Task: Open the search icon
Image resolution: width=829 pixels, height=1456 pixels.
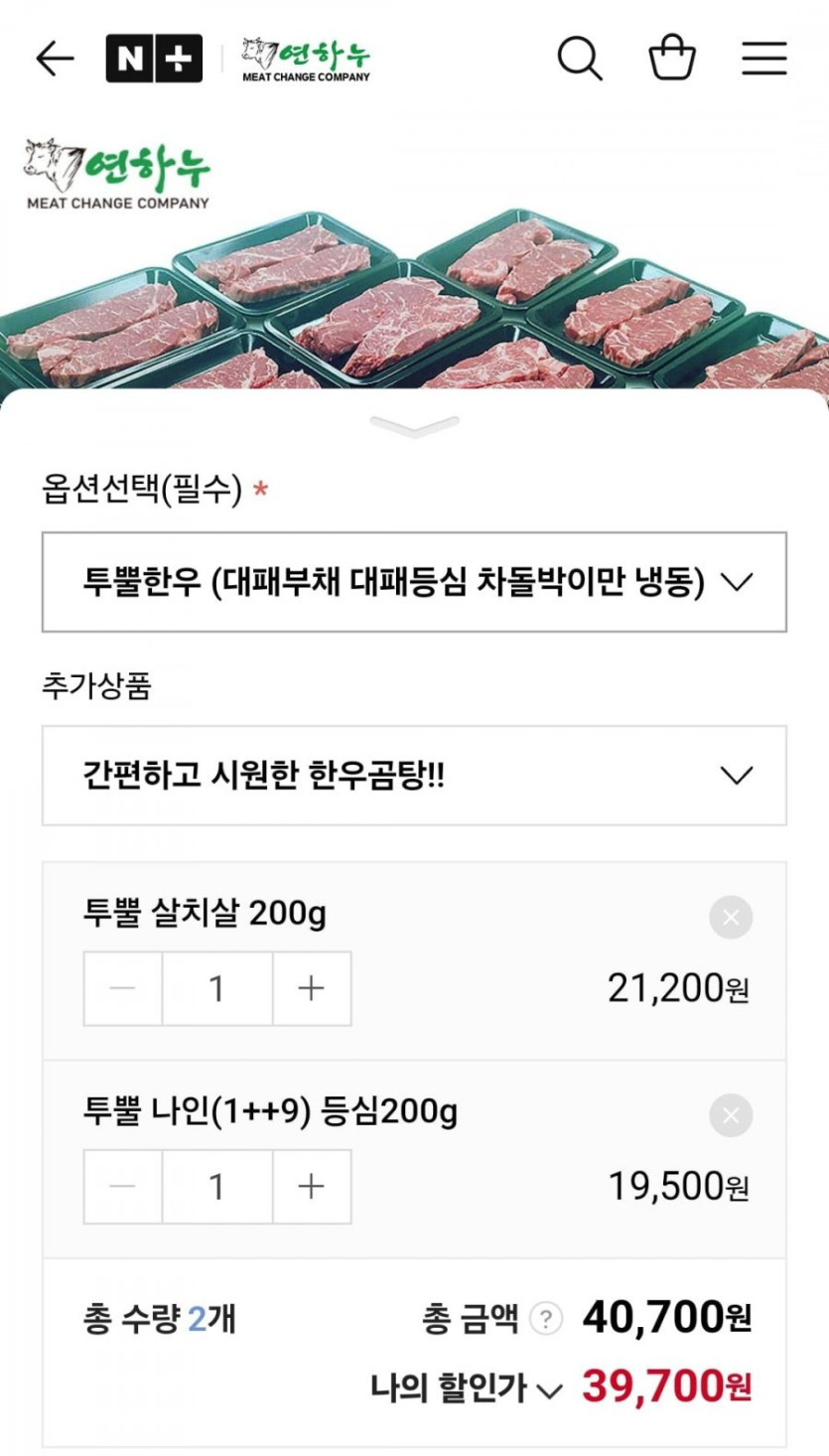Action: pos(580,60)
